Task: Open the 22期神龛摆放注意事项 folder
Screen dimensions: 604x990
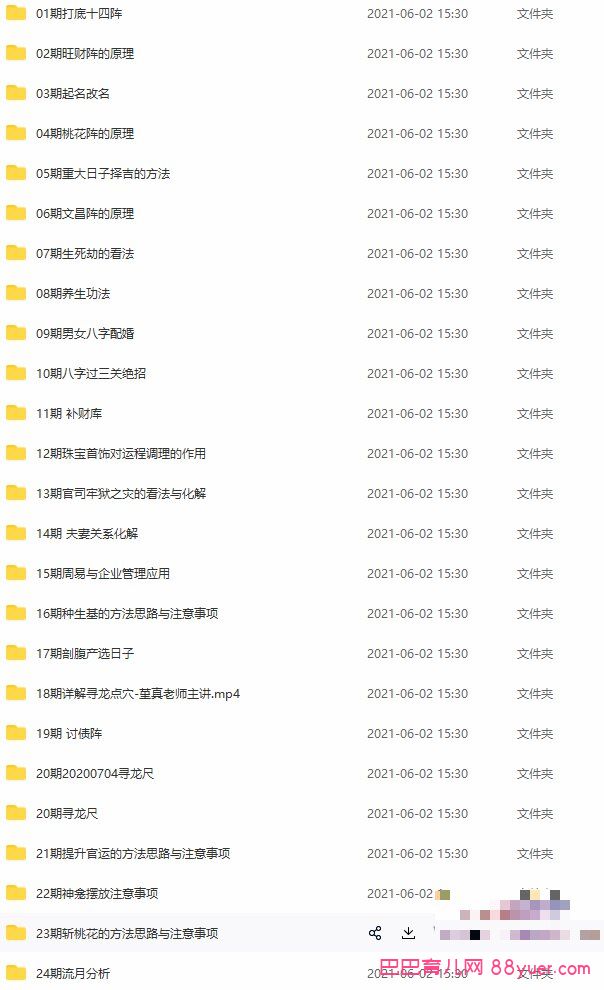Action: click(x=97, y=893)
